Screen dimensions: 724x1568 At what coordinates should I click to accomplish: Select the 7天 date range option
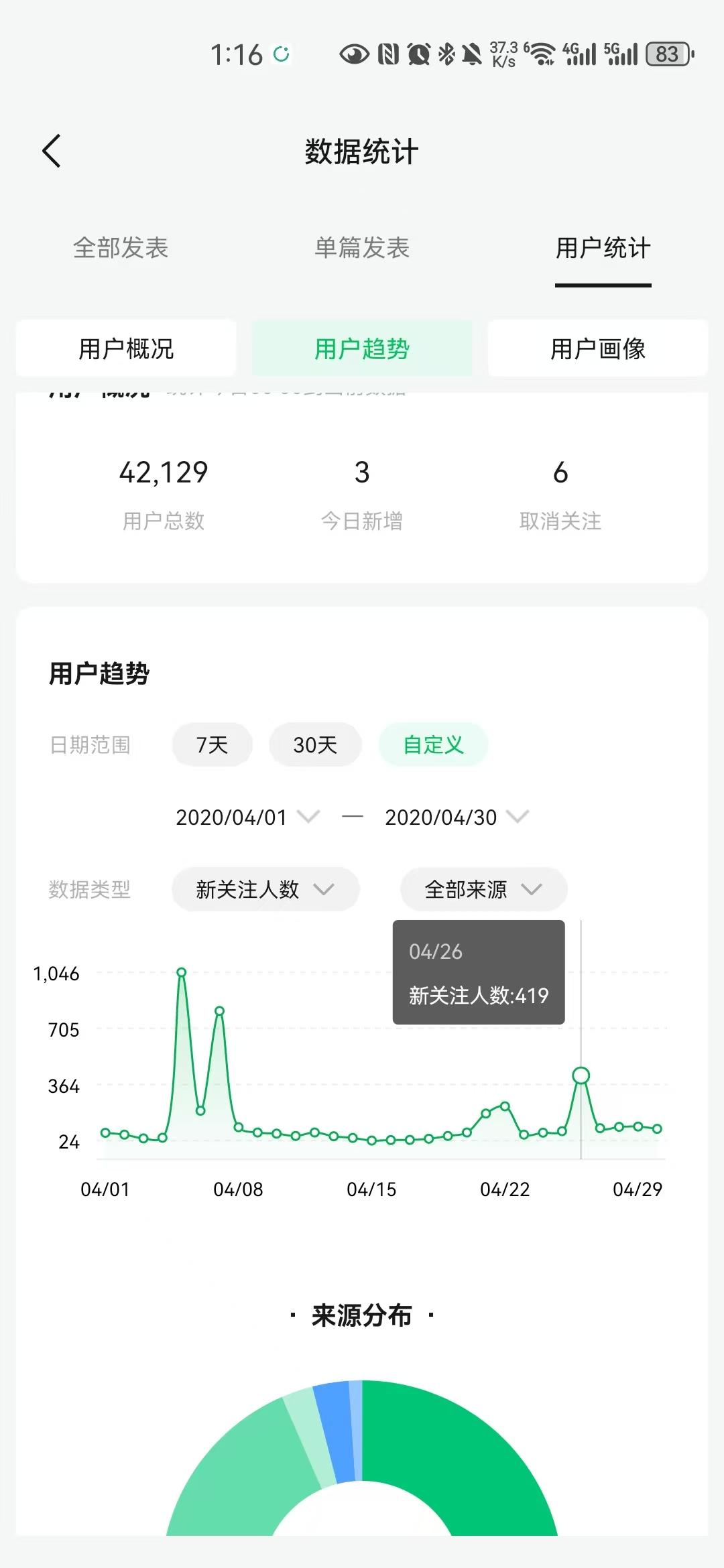click(x=212, y=744)
